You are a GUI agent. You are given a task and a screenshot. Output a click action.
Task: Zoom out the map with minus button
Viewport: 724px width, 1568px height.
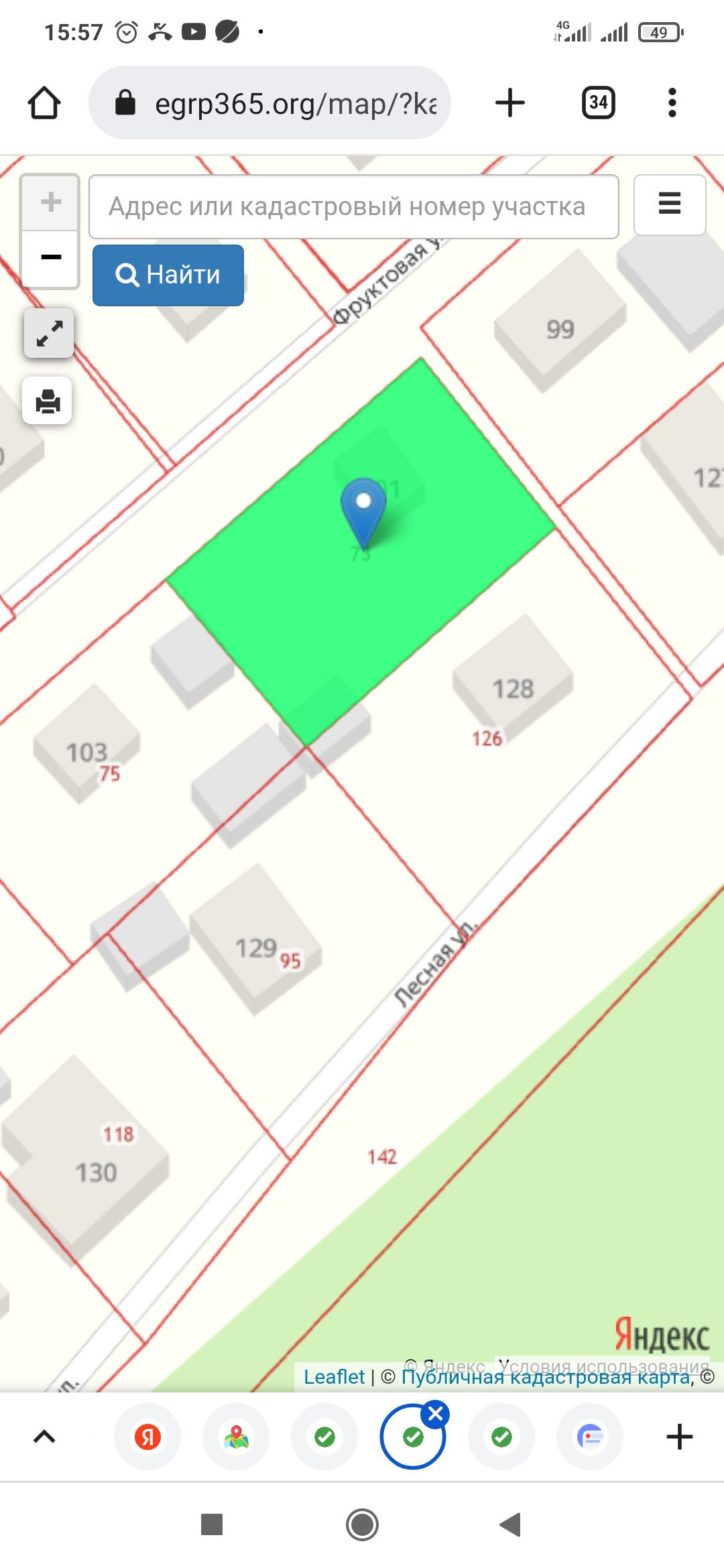(51, 257)
